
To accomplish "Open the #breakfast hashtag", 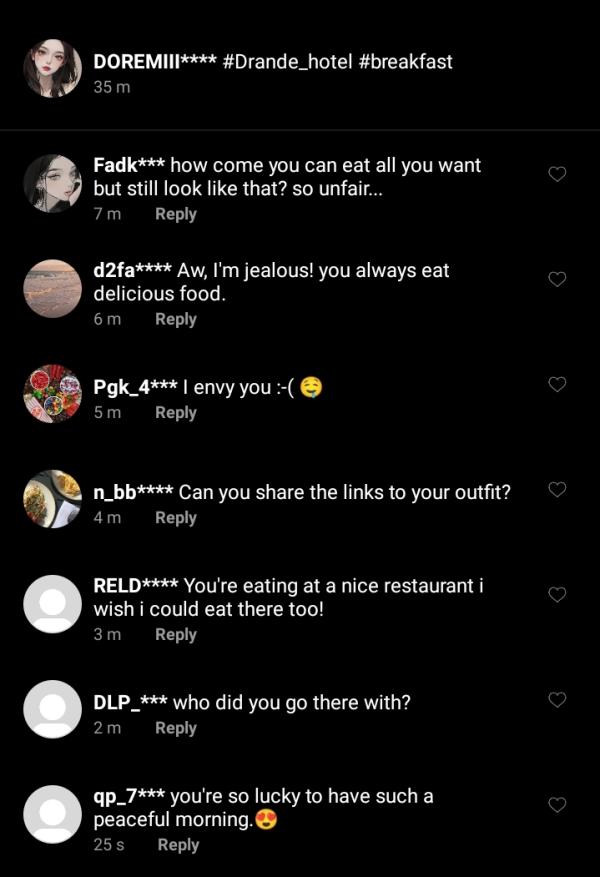I will [405, 62].
